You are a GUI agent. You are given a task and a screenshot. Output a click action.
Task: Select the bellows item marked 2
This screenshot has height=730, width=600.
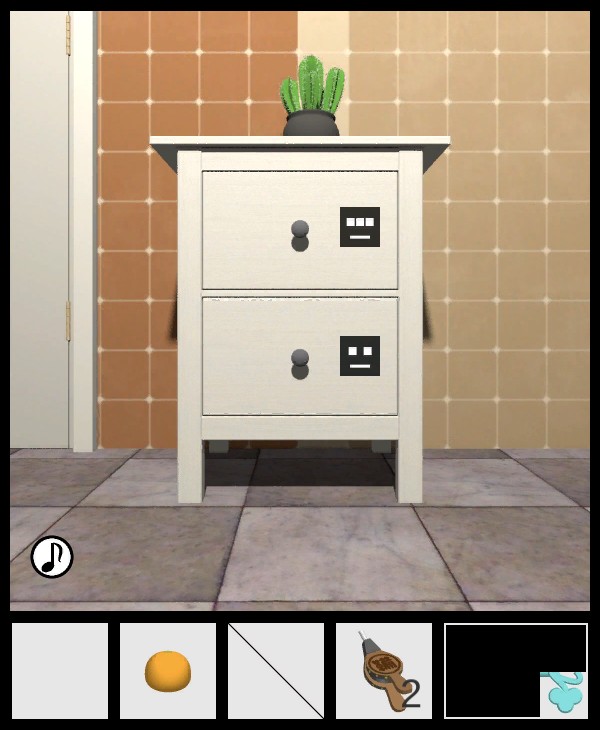click(384, 671)
